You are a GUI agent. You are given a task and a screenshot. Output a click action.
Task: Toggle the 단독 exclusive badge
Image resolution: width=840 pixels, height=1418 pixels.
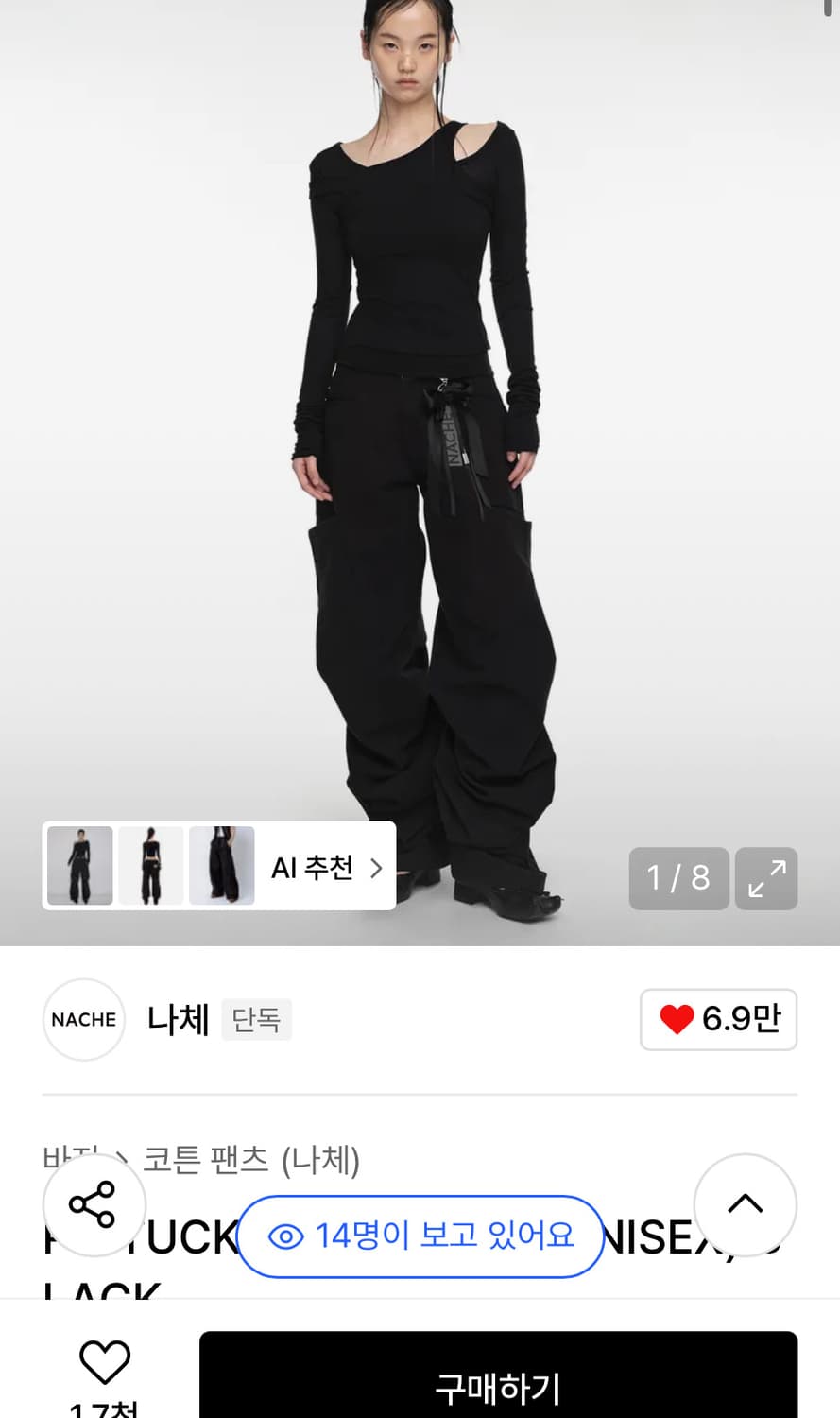256,1019
